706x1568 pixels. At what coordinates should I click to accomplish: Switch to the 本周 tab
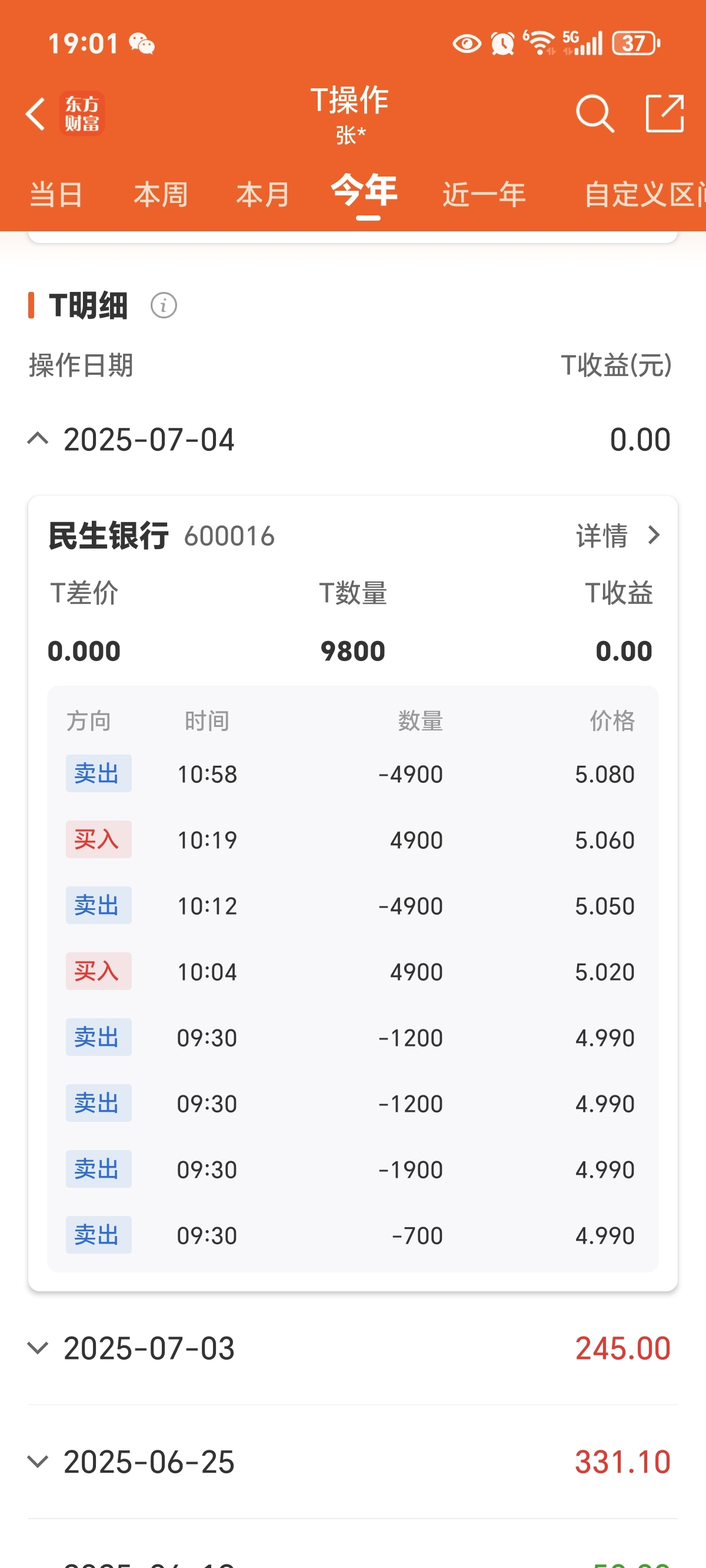coord(161,195)
